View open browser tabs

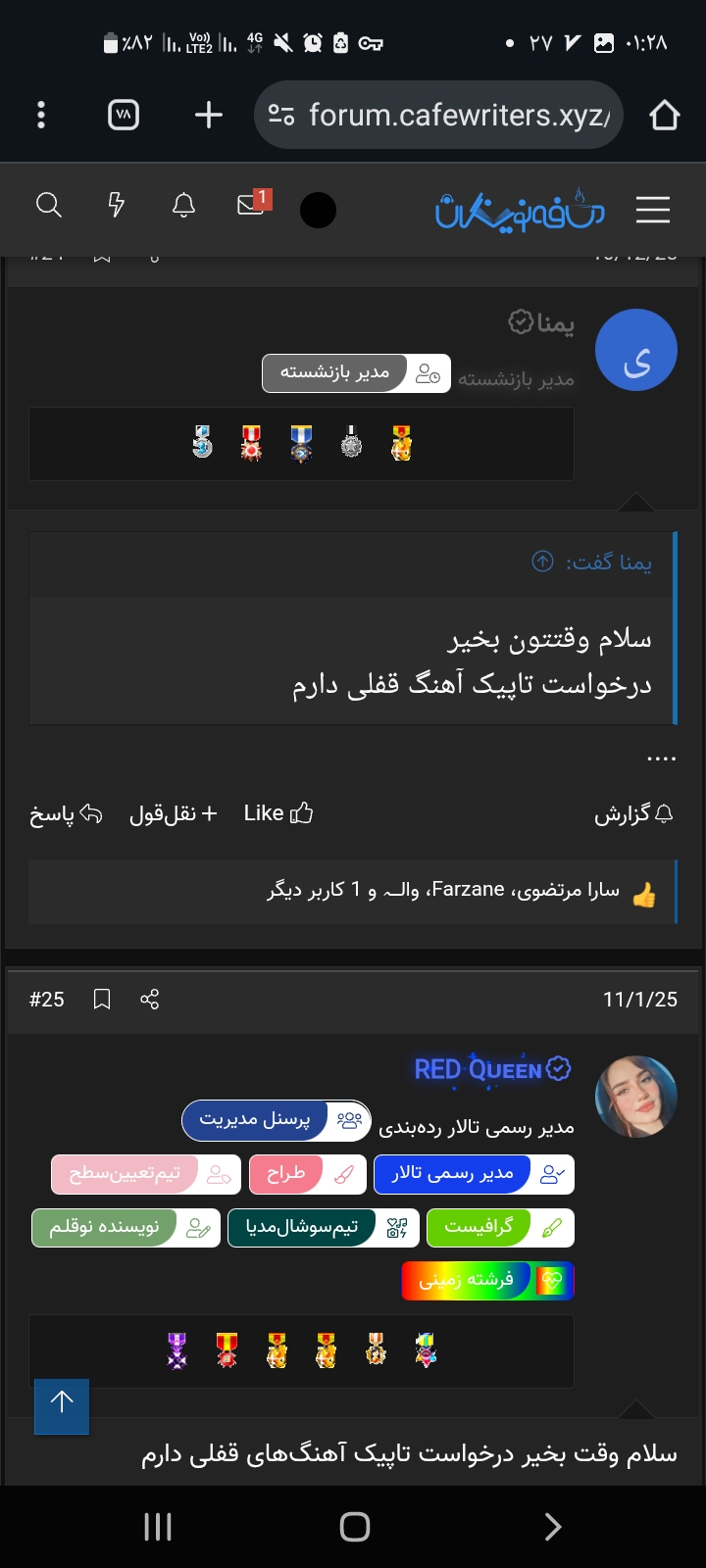[124, 116]
